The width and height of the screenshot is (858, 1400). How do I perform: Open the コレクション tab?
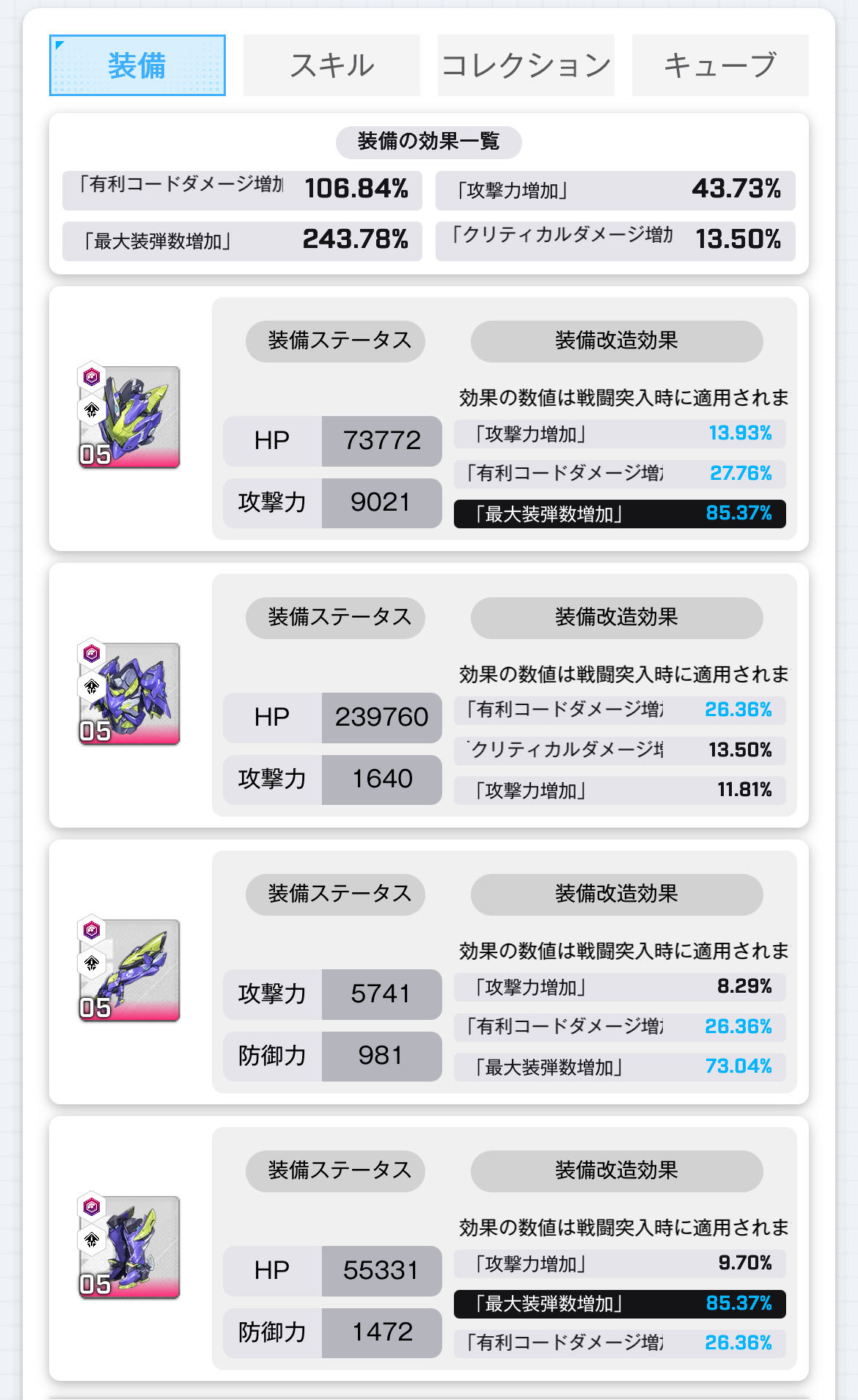(526, 65)
